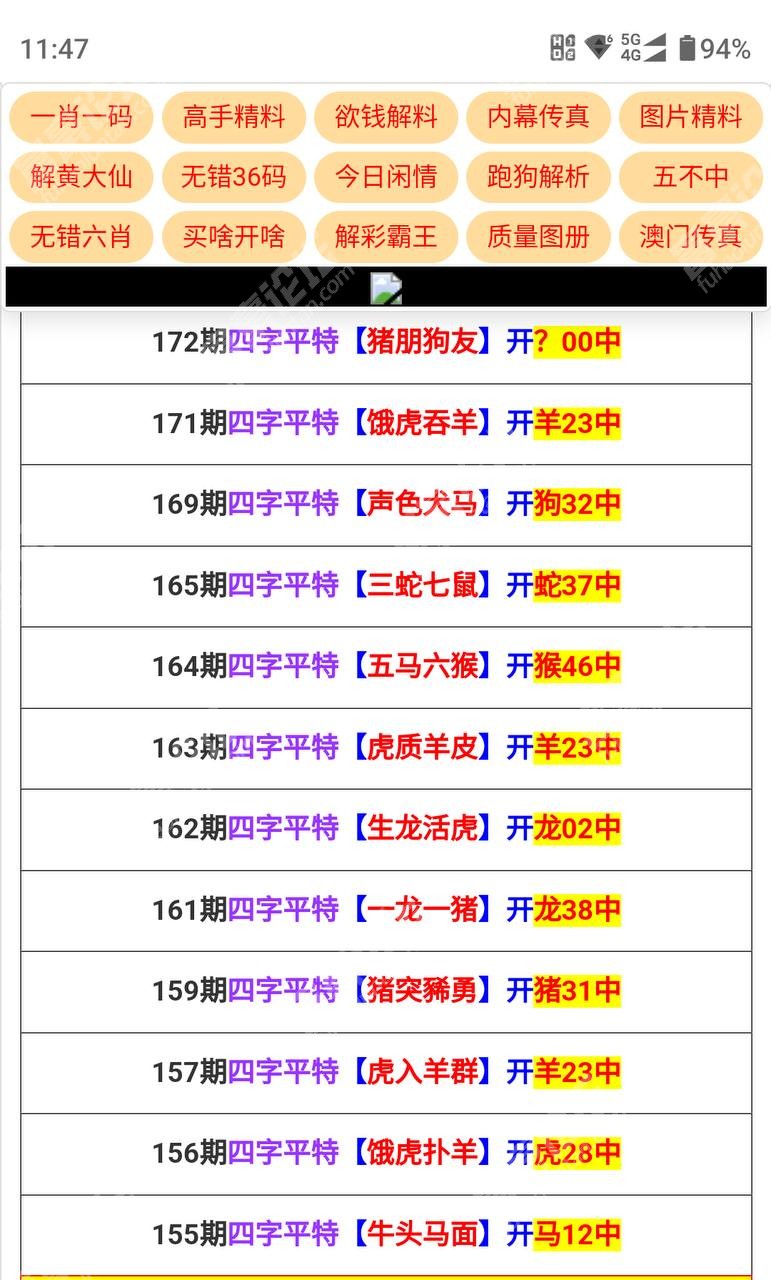Open the 一肖一码 chip
Image resolution: width=771 pixels, height=1280 pixels.
(81, 117)
